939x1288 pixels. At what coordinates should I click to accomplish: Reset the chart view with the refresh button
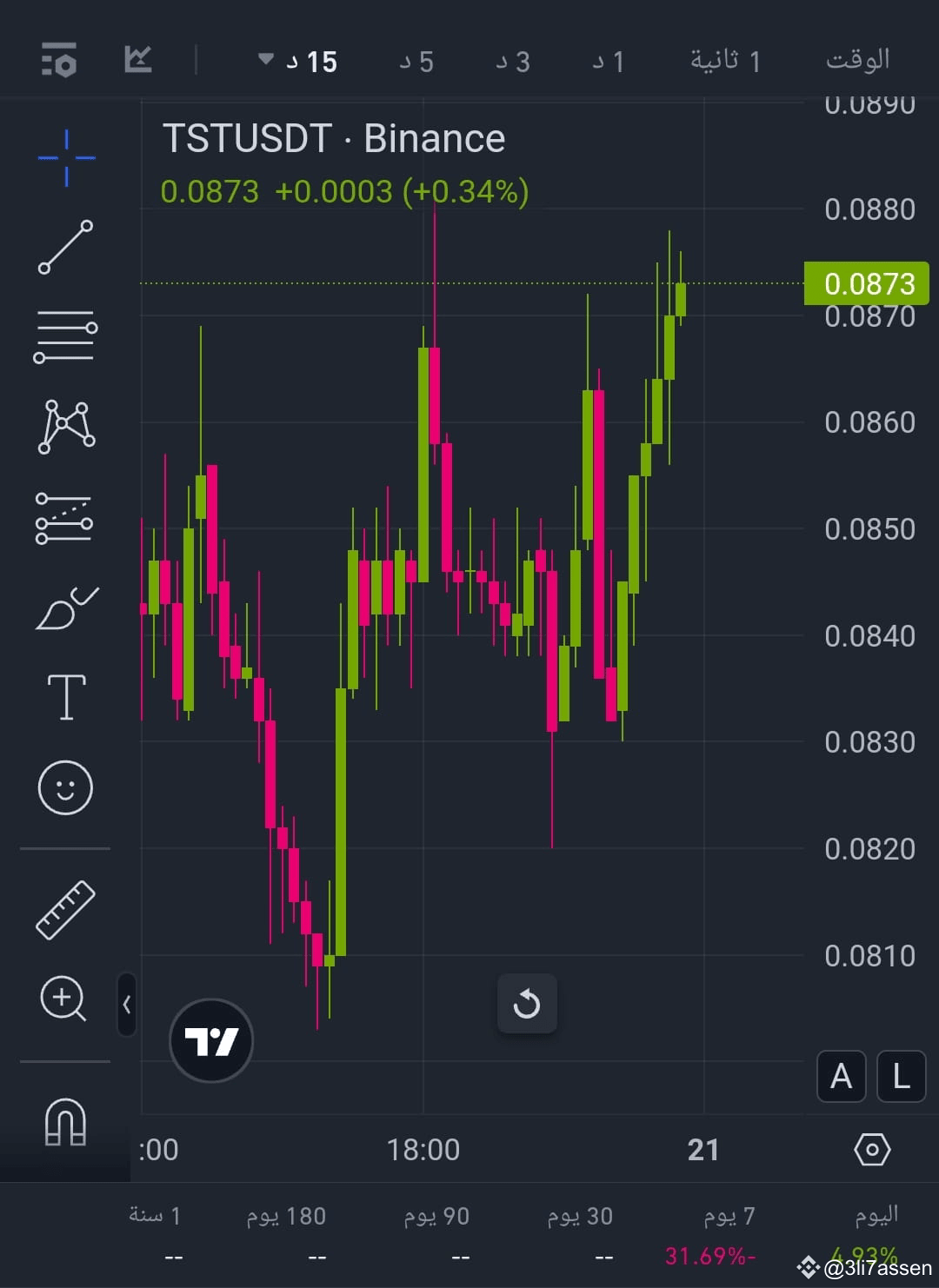[x=527, y=1004]
